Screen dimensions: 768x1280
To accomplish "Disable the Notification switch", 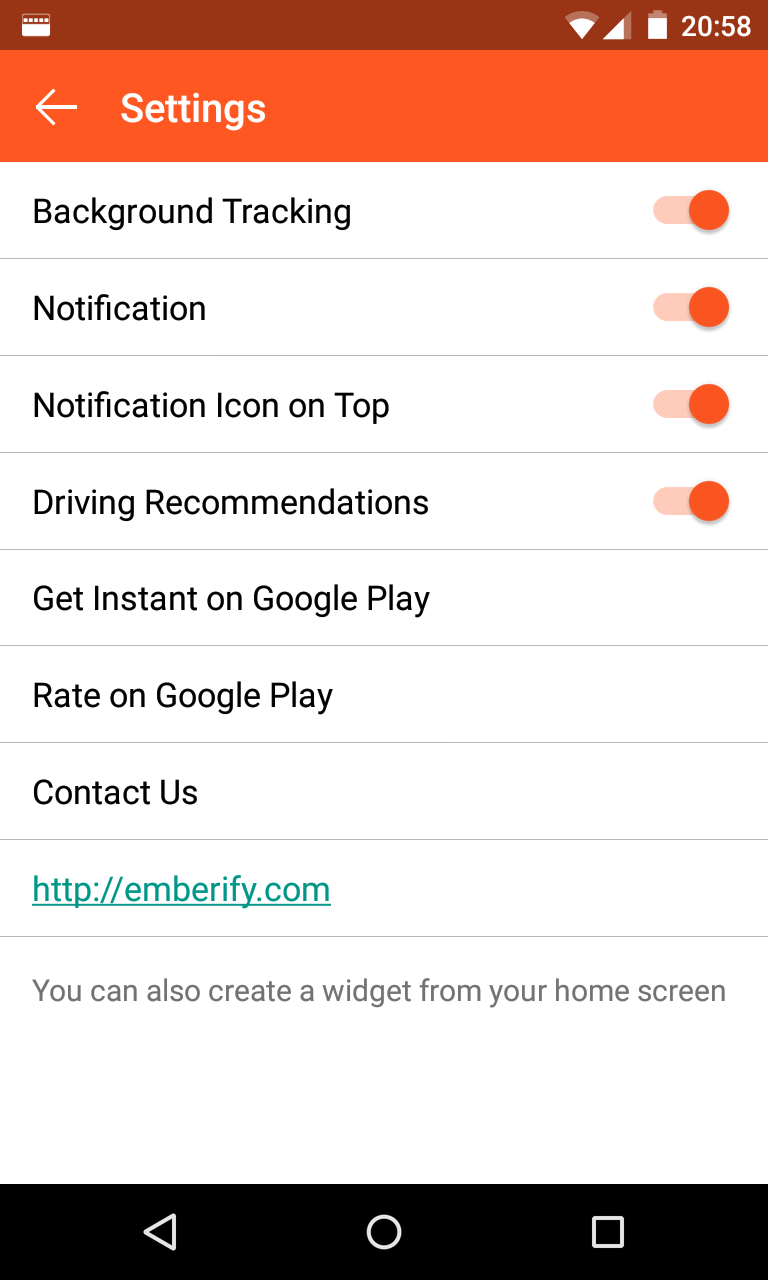I will click(691, 308).
